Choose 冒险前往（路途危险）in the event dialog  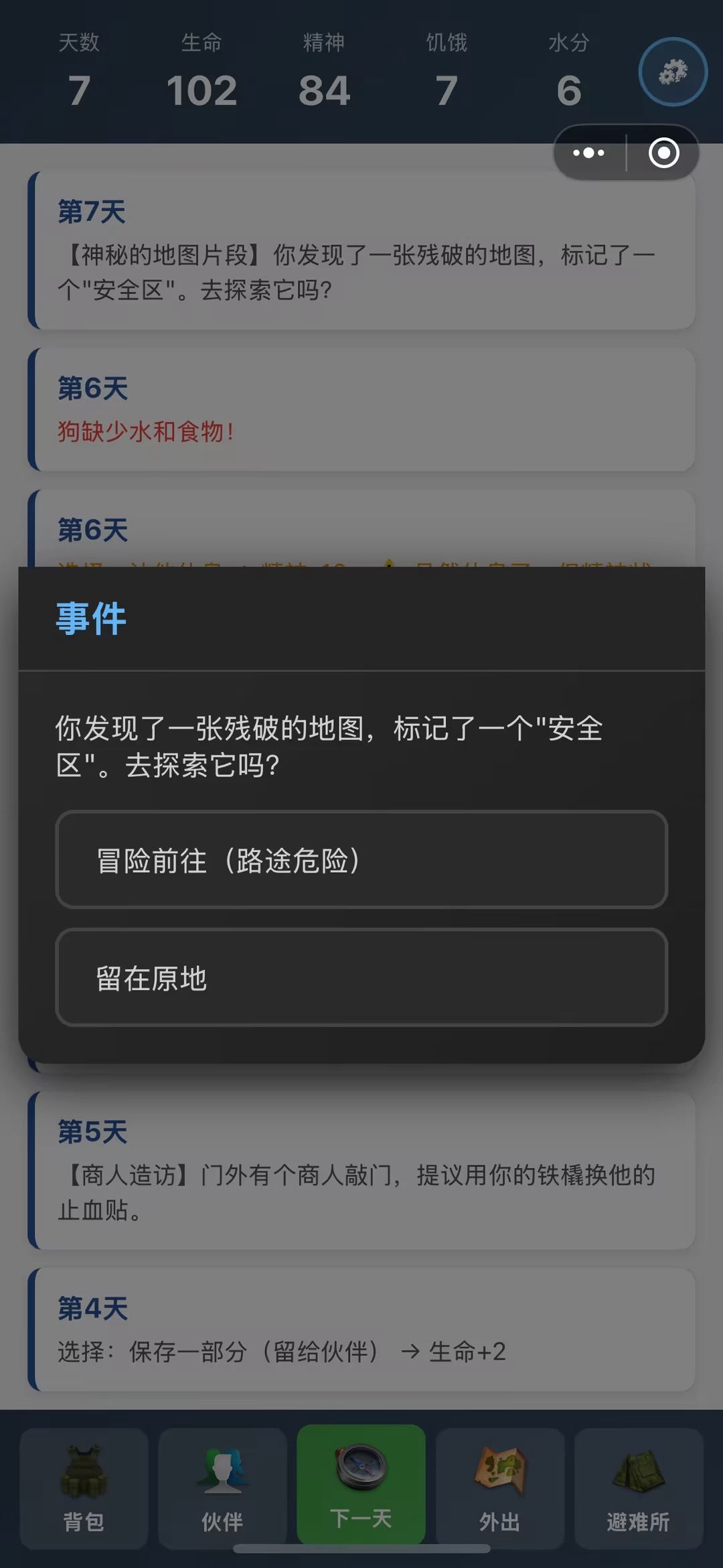[361, 861]
